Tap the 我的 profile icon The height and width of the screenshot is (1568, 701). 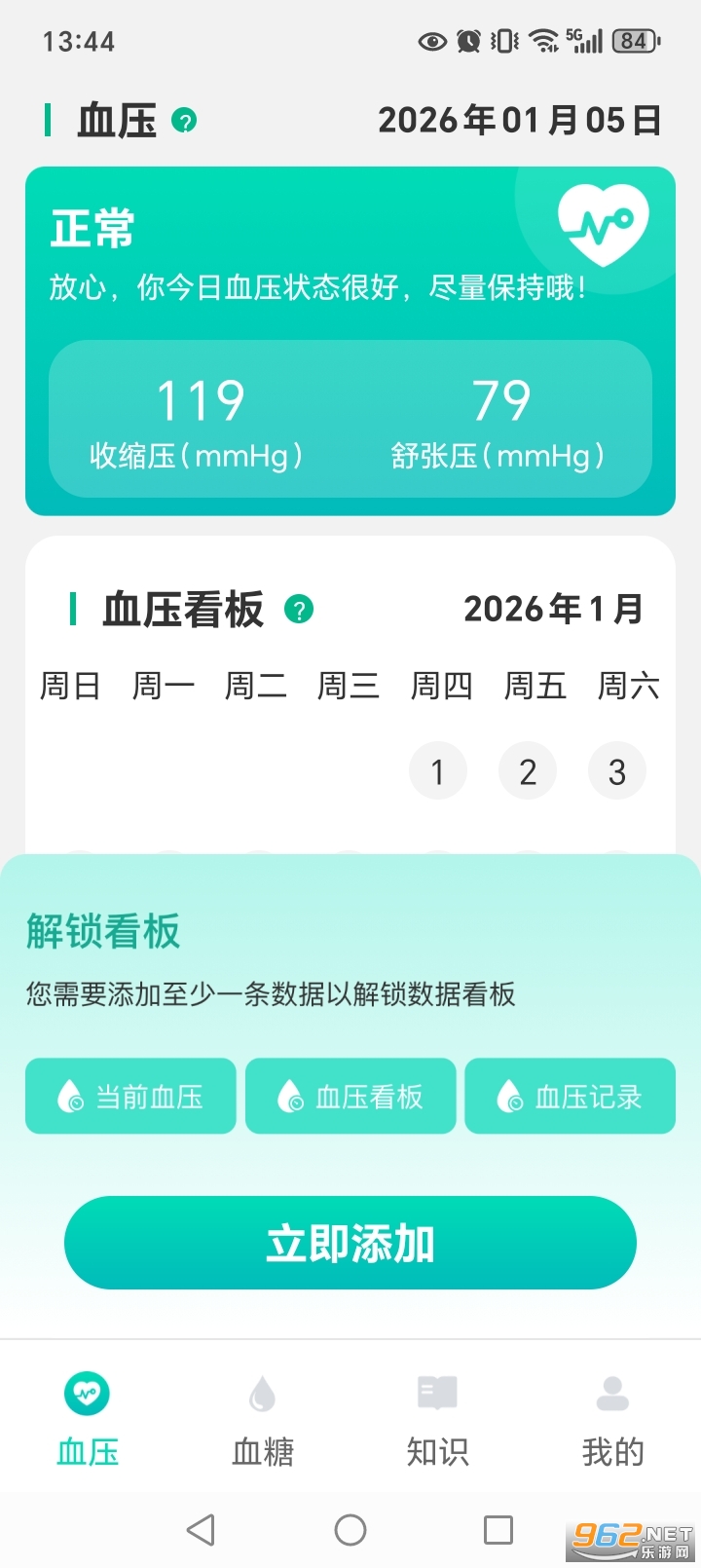tap(612, 1393)
